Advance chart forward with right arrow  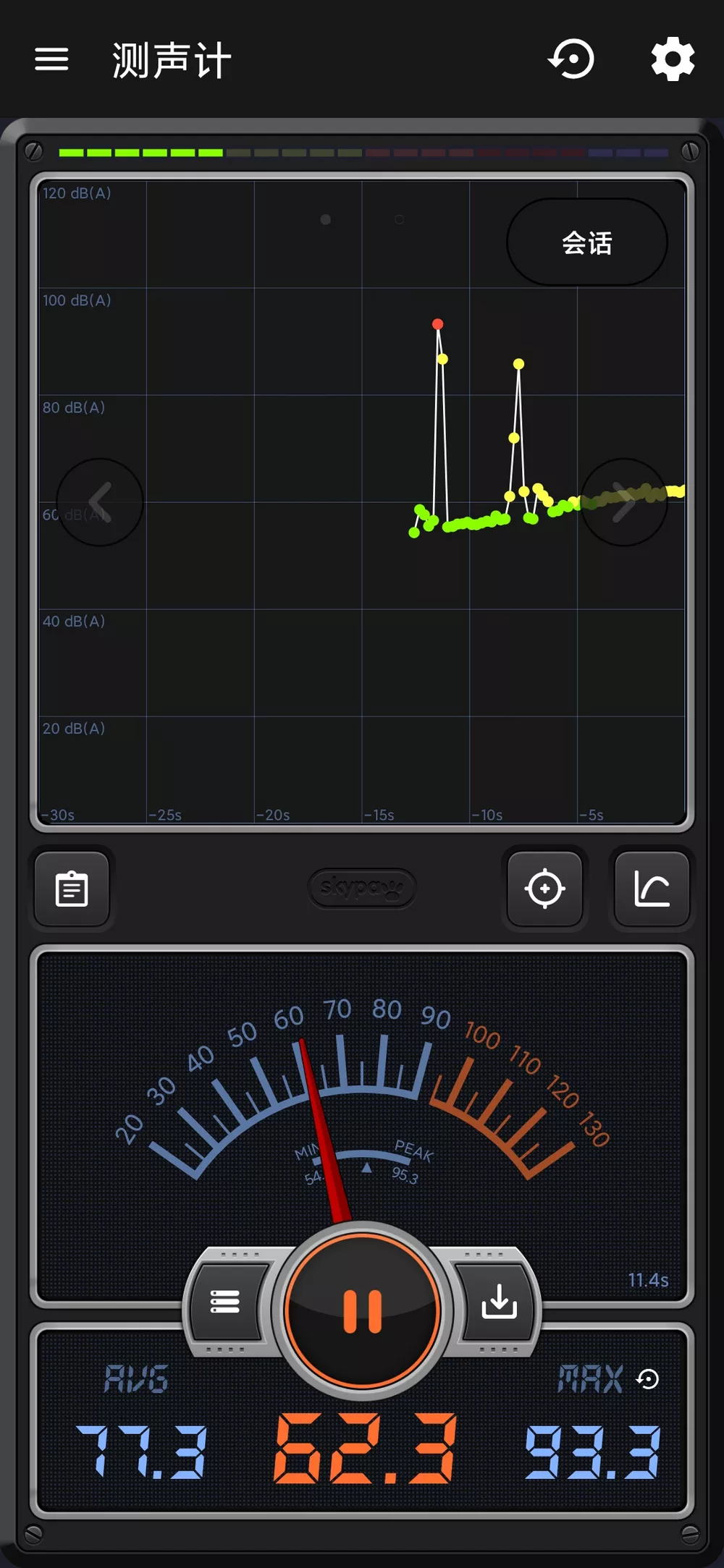coord(623,503)
